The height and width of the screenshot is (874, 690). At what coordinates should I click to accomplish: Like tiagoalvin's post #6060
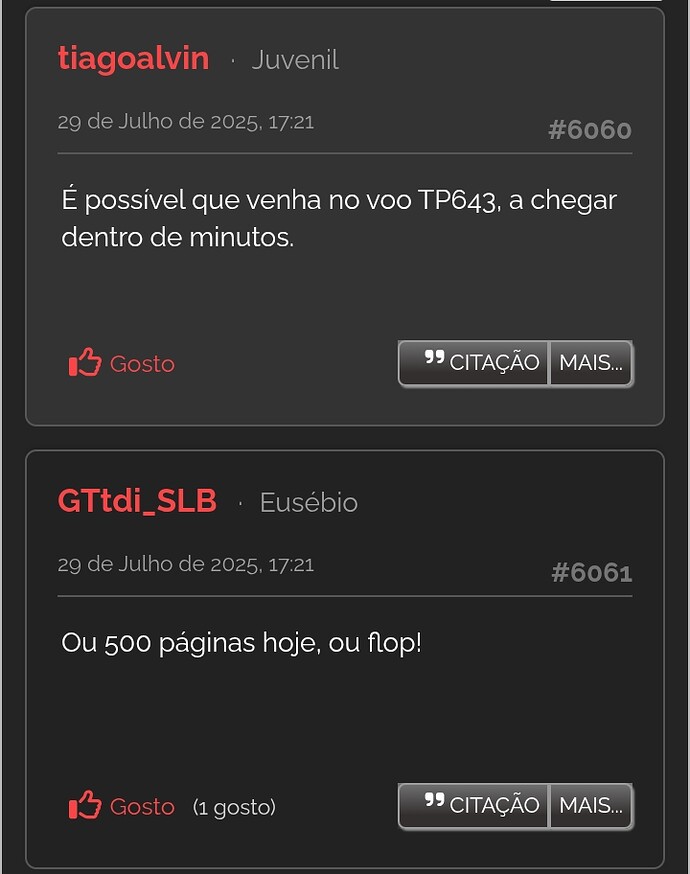(x=122, y=363)
